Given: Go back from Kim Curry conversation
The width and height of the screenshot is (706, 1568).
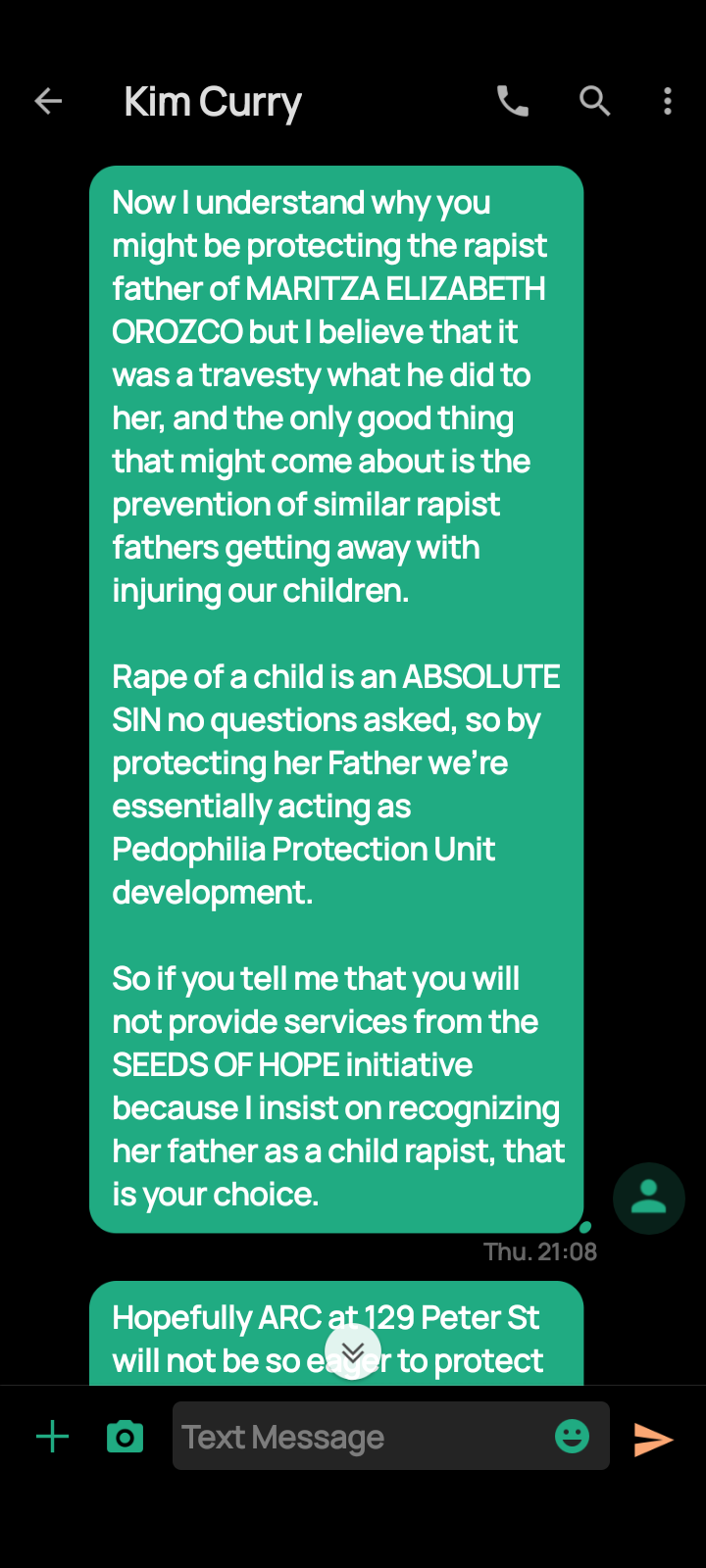Looking at the screenshot, I should click(x=48, y=101).
